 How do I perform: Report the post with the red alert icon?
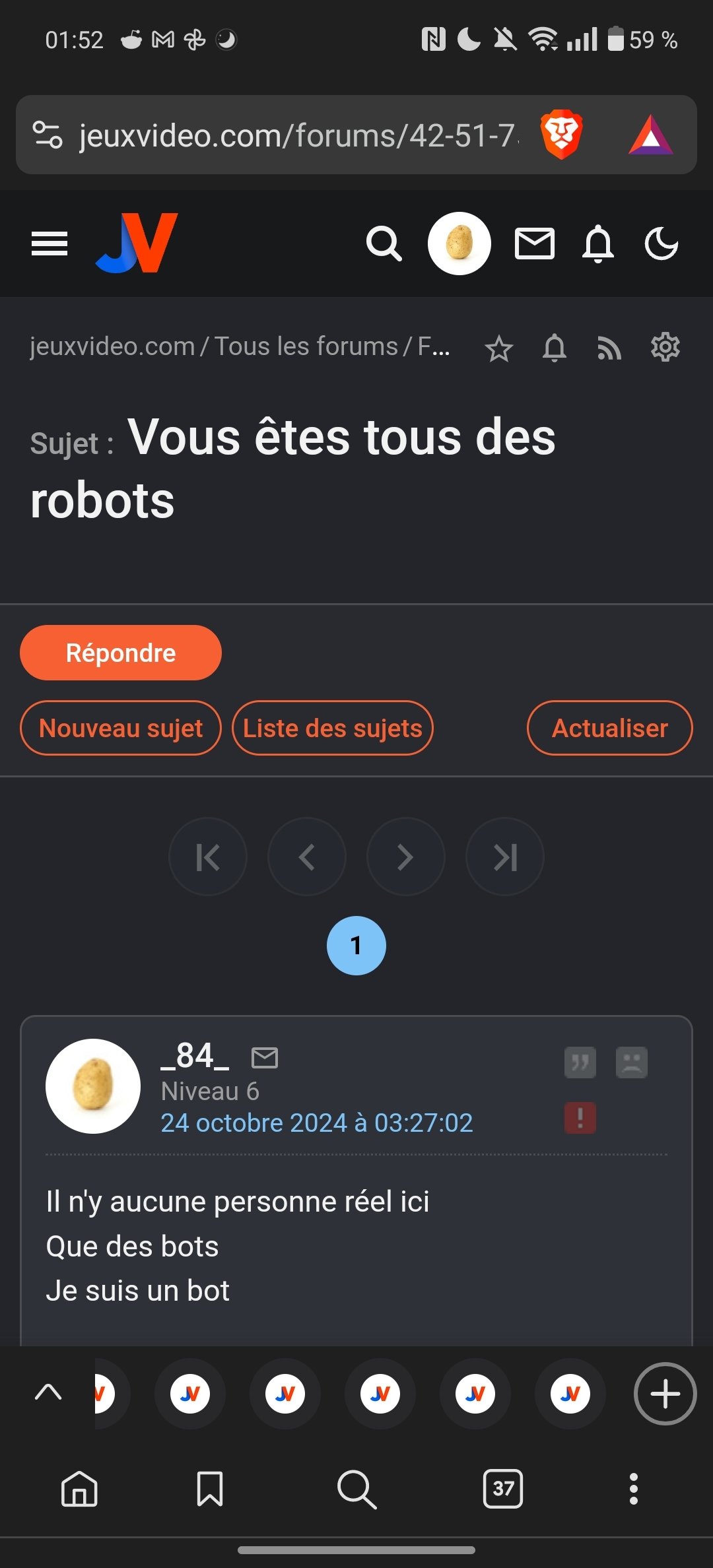click(580, 1118)
